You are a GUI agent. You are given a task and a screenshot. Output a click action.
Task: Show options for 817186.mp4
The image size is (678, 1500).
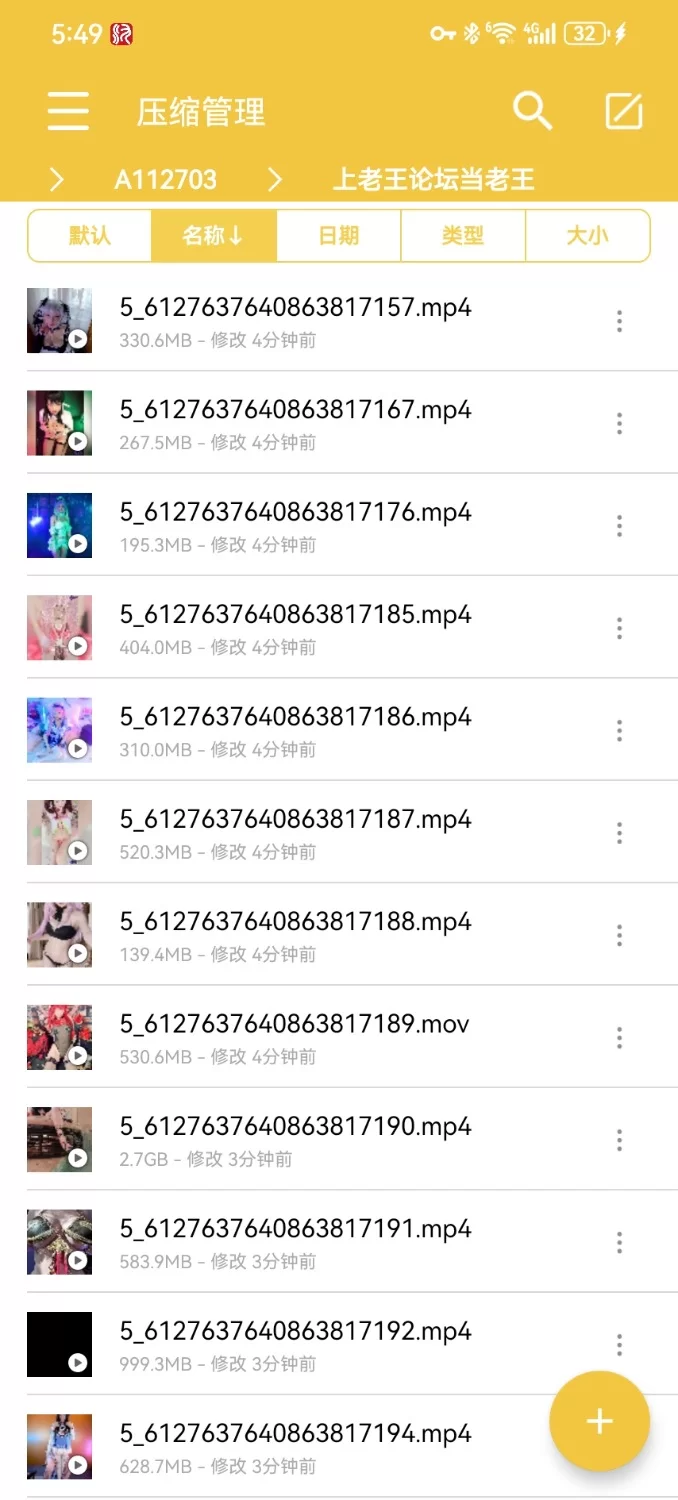coord(619,730)
